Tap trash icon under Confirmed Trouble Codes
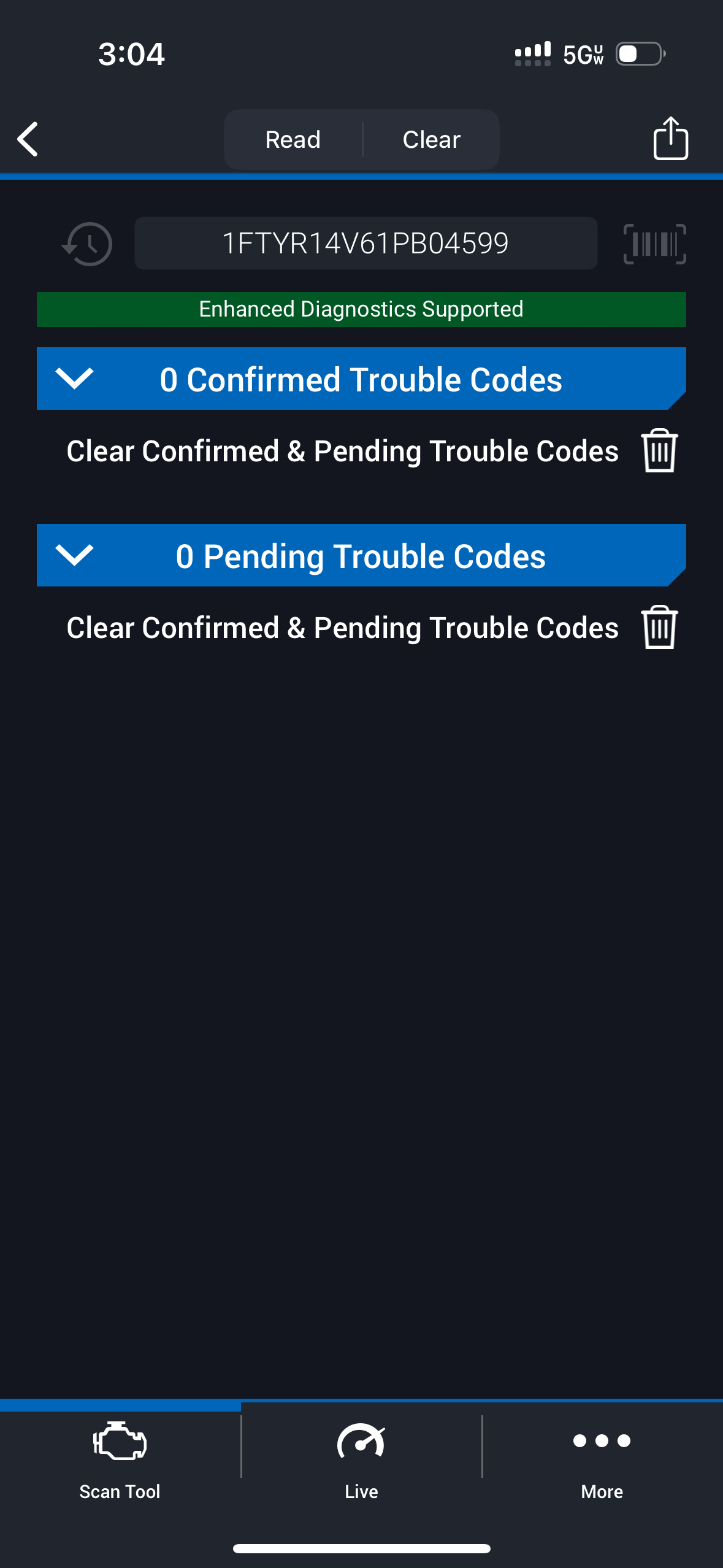The height and width of the screenshot is (1568, 723). pos(659,451)
